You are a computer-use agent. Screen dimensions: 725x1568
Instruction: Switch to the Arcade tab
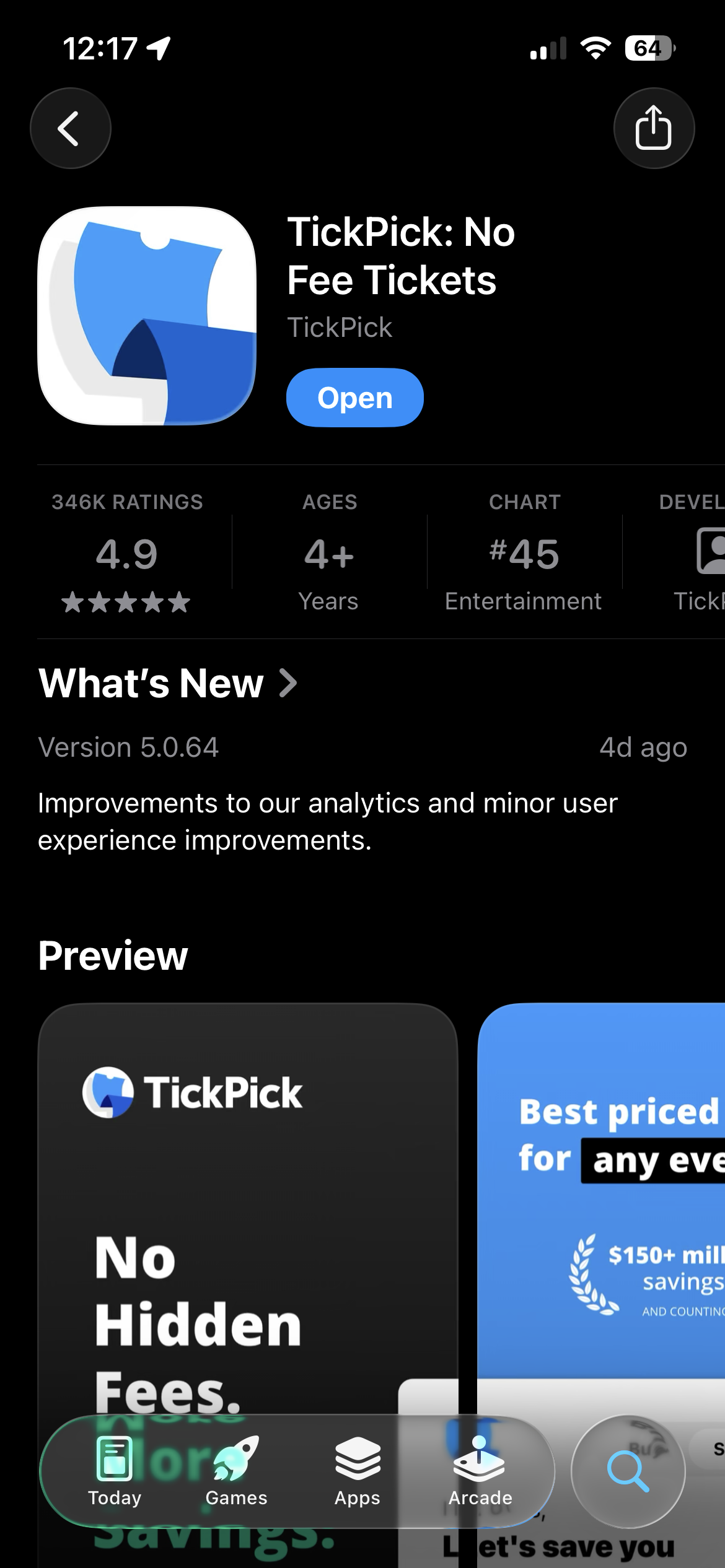click(480, 1471)
